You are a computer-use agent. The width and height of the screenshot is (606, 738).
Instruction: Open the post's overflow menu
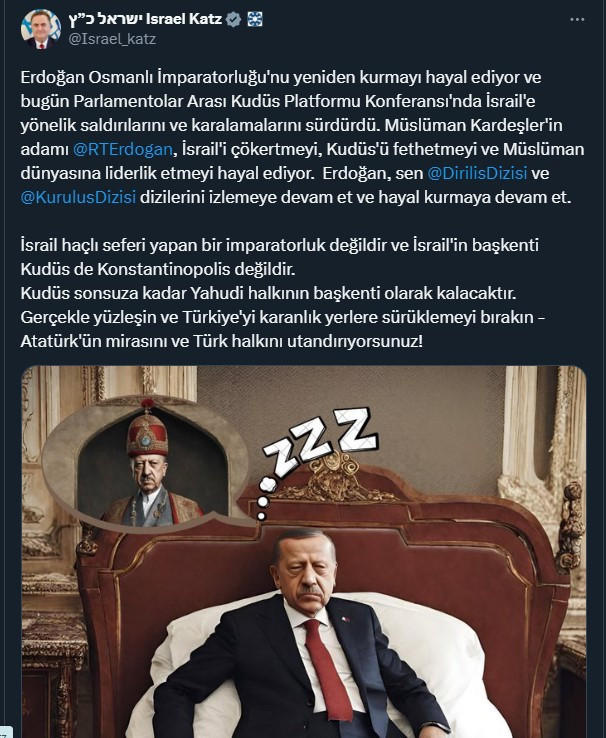(x=577, y=19)
